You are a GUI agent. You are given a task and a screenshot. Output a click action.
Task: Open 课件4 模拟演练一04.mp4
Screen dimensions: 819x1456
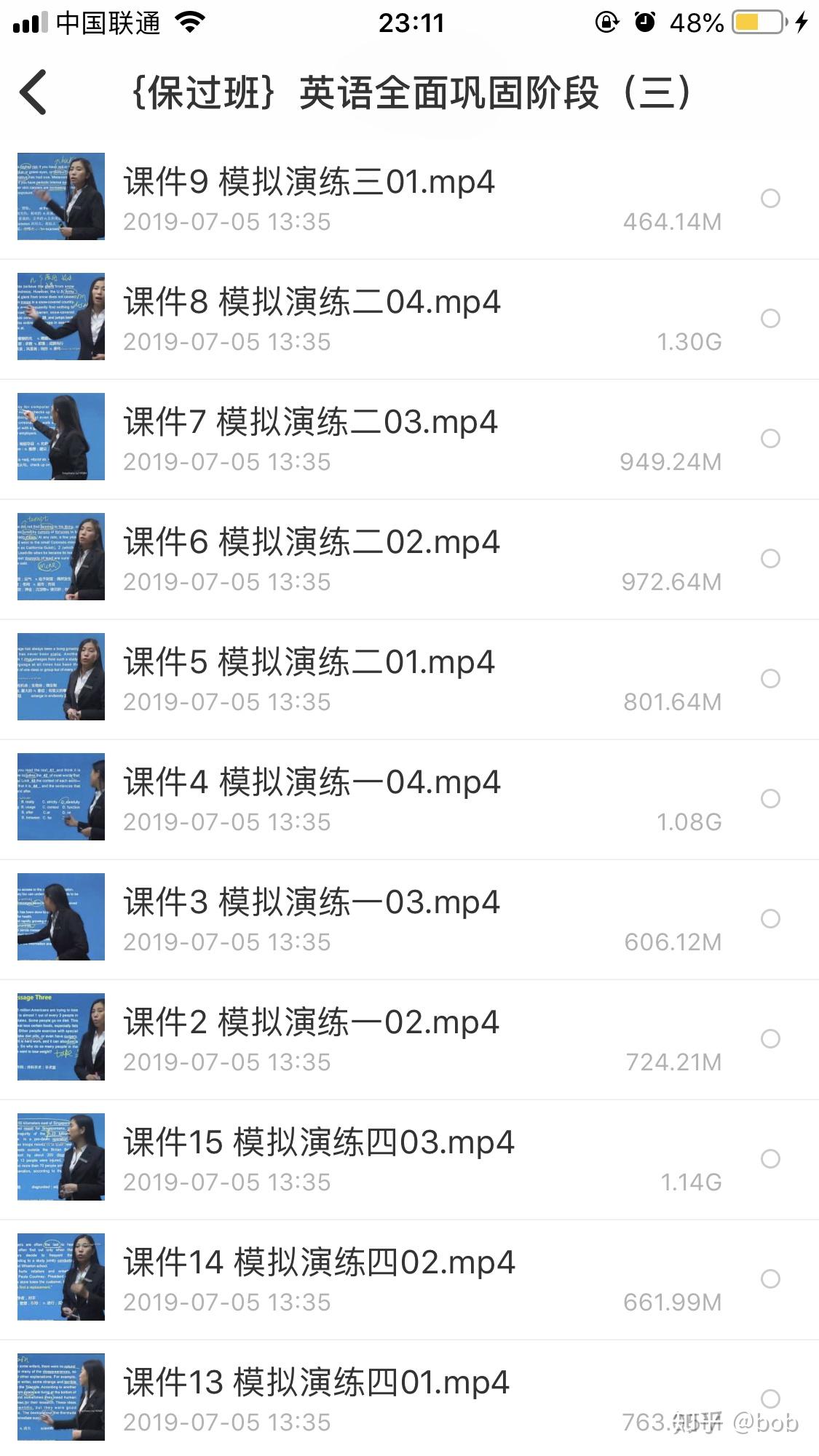click(x=312, y=782)
